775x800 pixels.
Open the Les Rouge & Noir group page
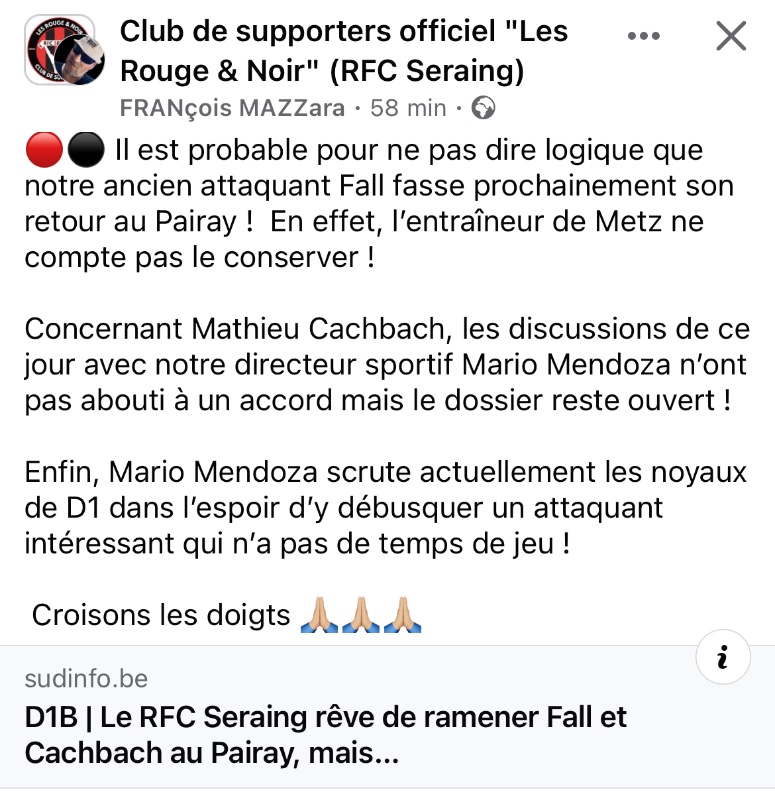(x=343, y=52)
